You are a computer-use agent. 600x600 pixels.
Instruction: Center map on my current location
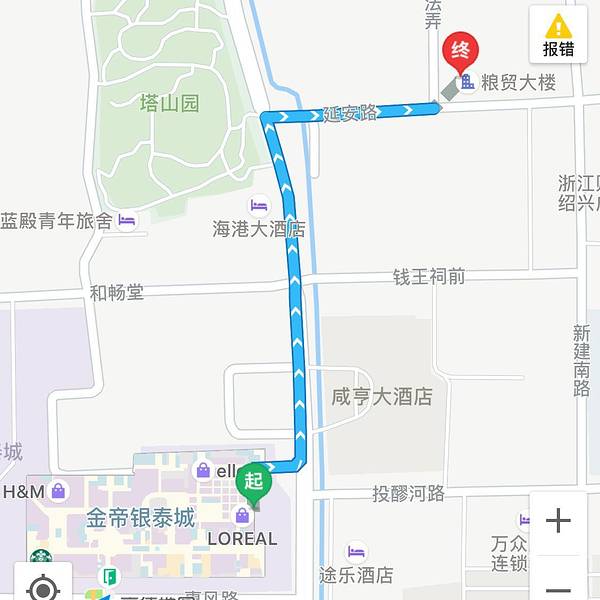pyautogui.click(x=42, y=588)
